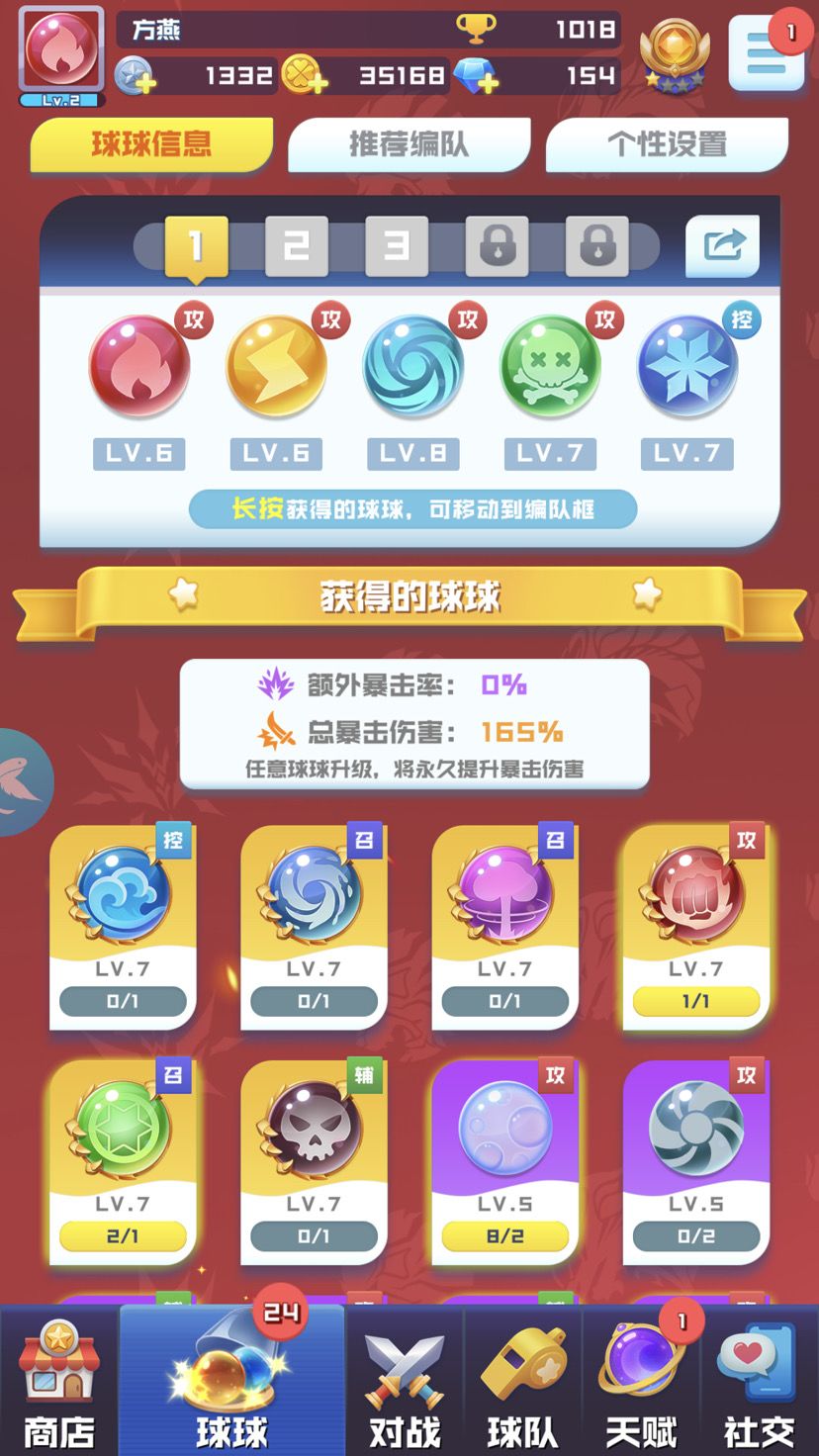Tap the yellow 8/2 progress bar on bubble ball
Viewport: 819px width, 1456px height.
tap(505, 1235)
